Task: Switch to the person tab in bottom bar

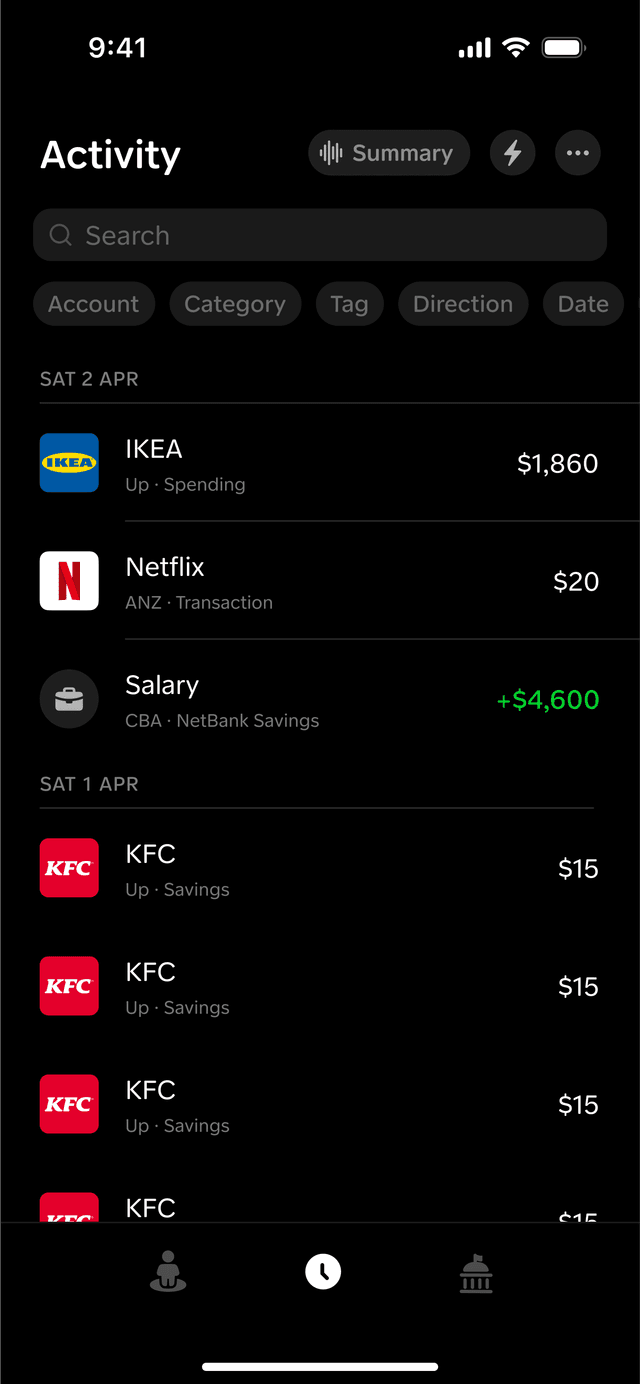Action: [x=168, y=1273]
